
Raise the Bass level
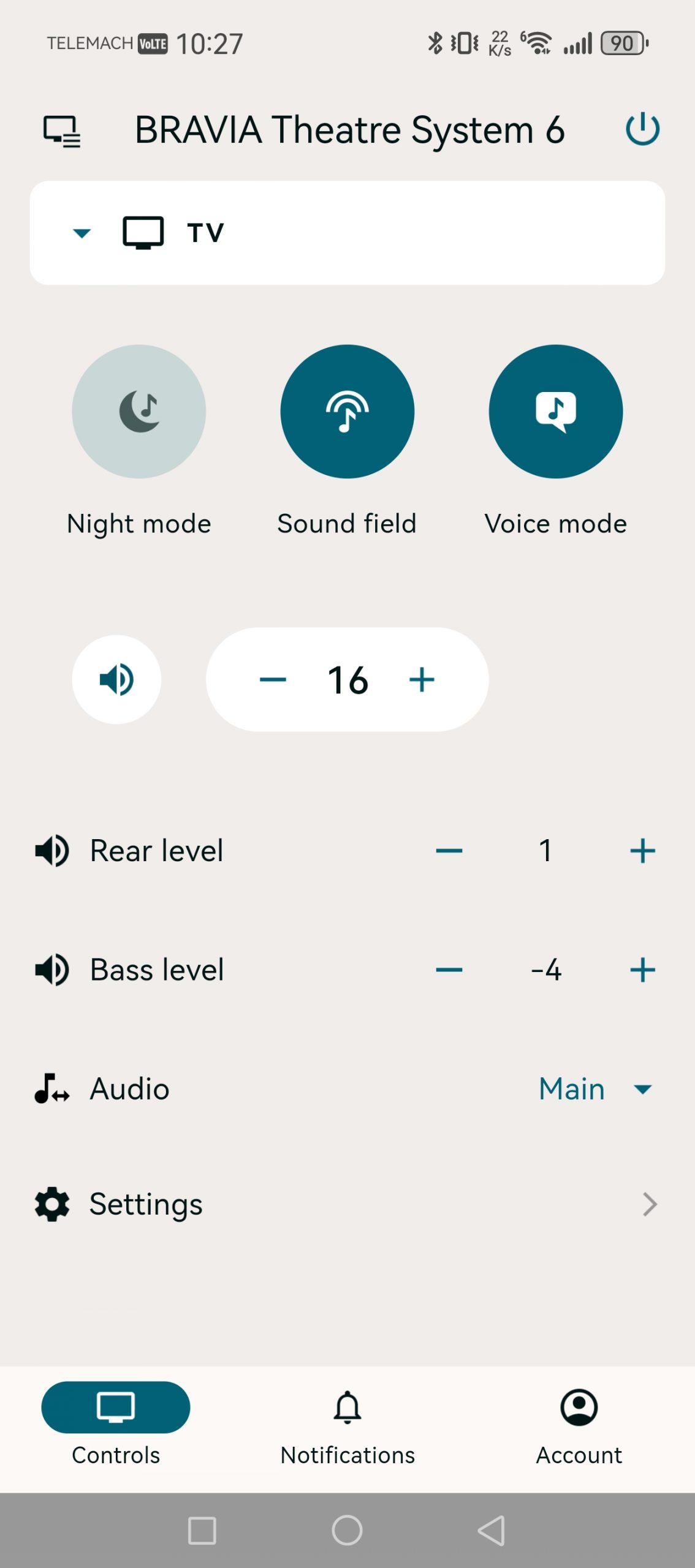click(642, 970)
